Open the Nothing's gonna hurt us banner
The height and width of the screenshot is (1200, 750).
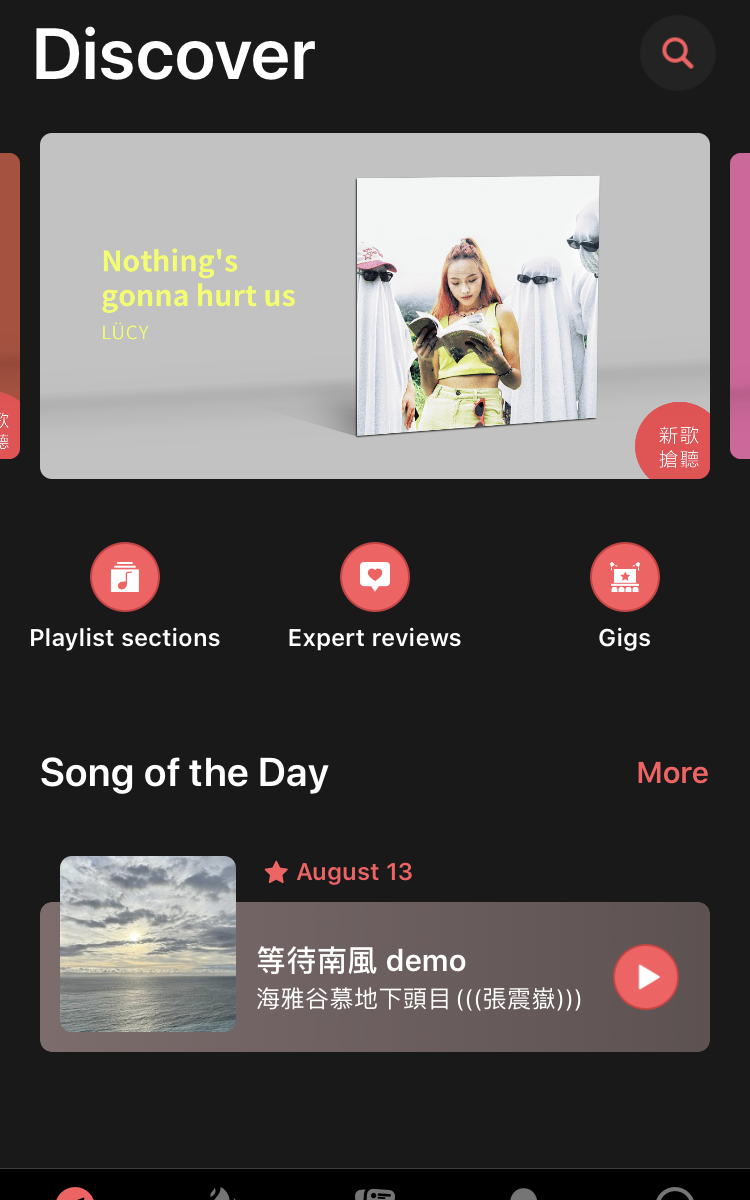tap(374, 306)
